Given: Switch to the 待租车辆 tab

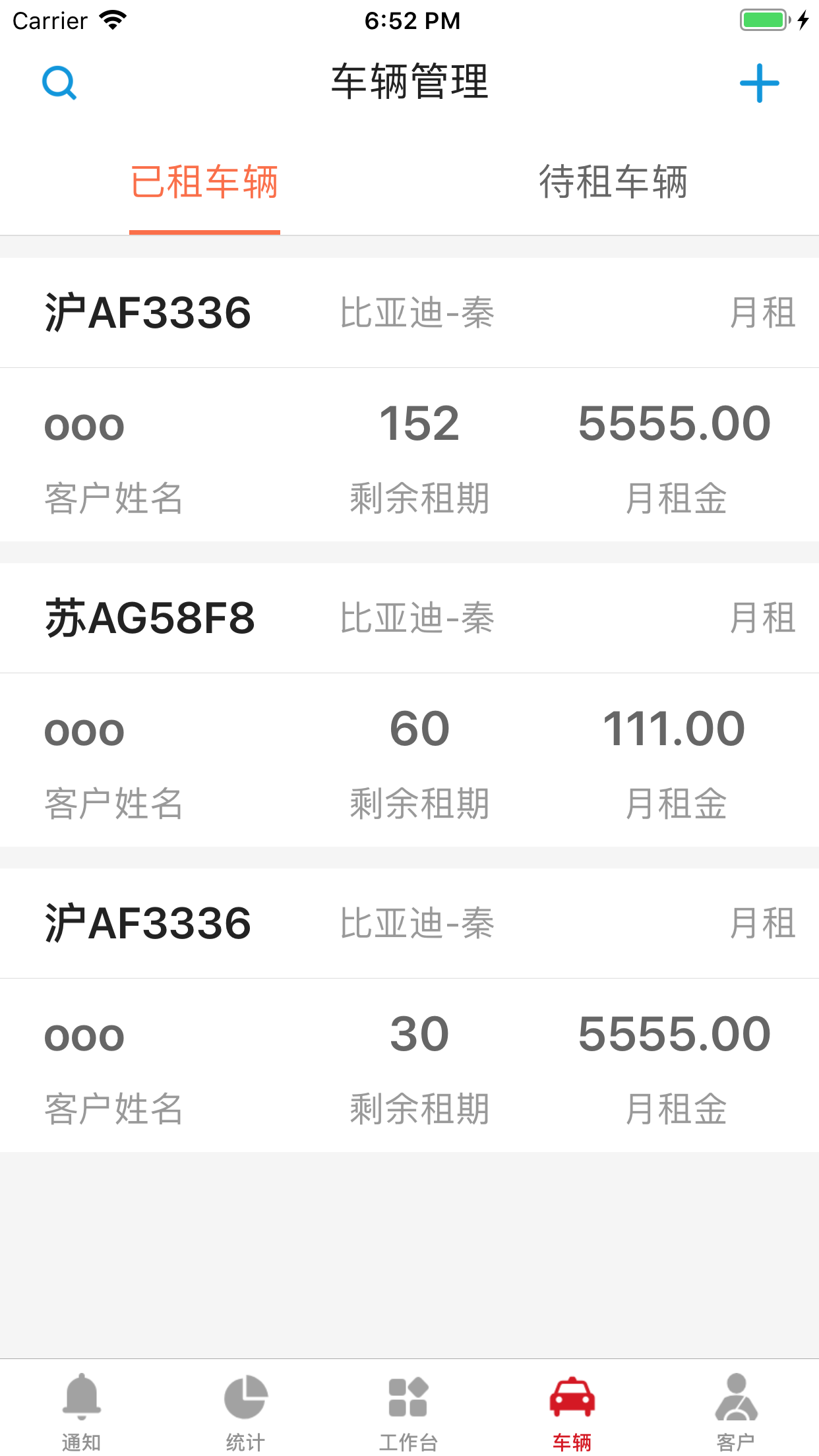Looking at the screenshot, I should tap(613, 182).
